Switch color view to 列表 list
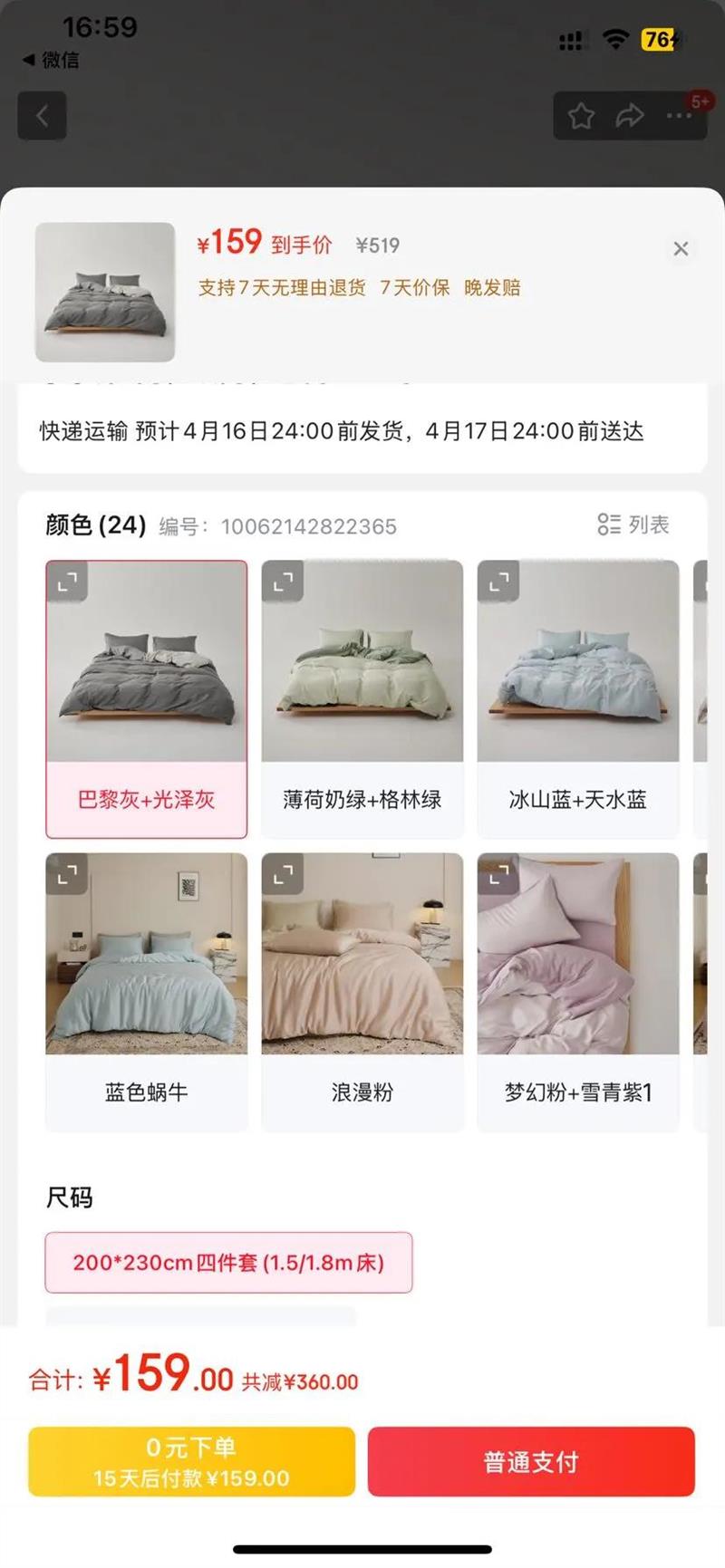This screenshot has width=725, height=1568. coord(633,524)
